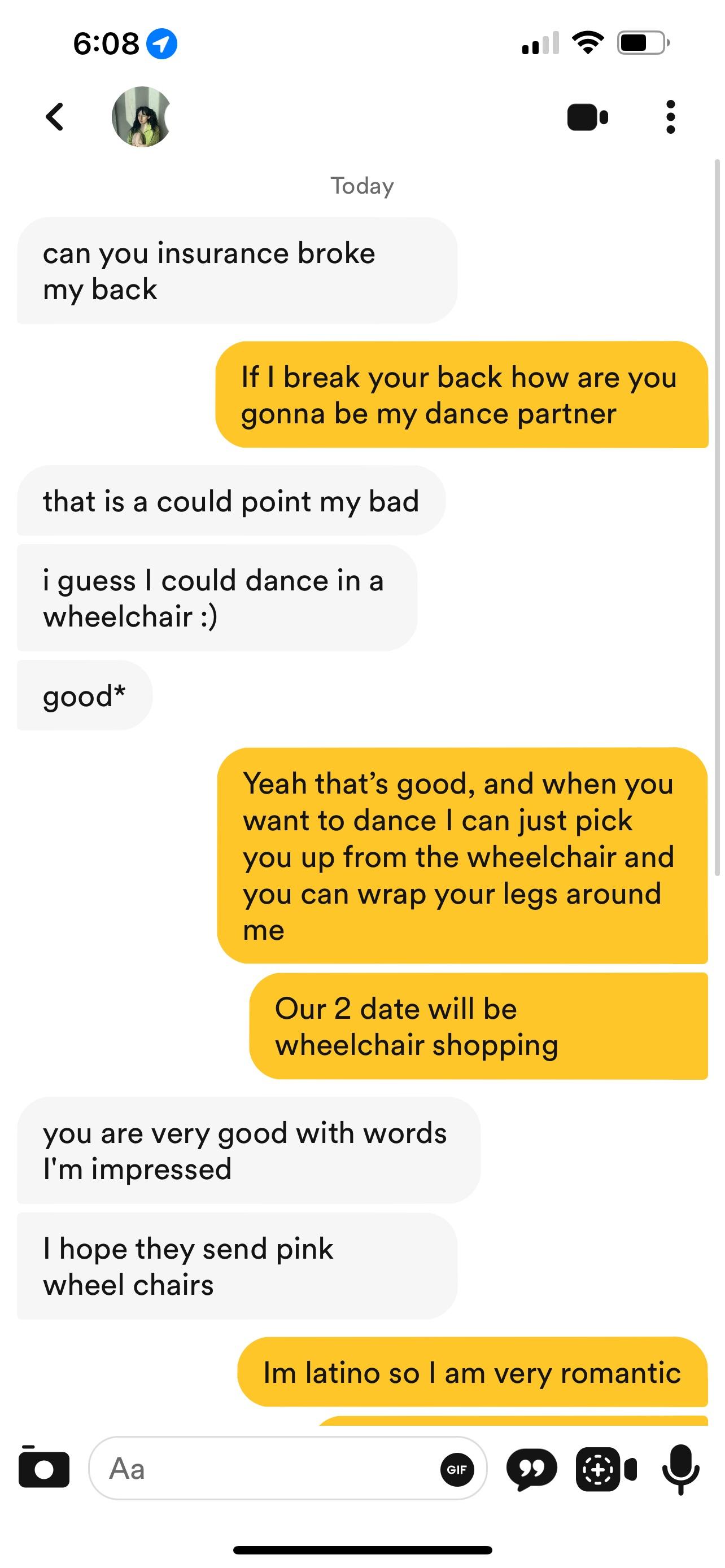
Task: Open the three-dot overflow menu
Action: 670,117
